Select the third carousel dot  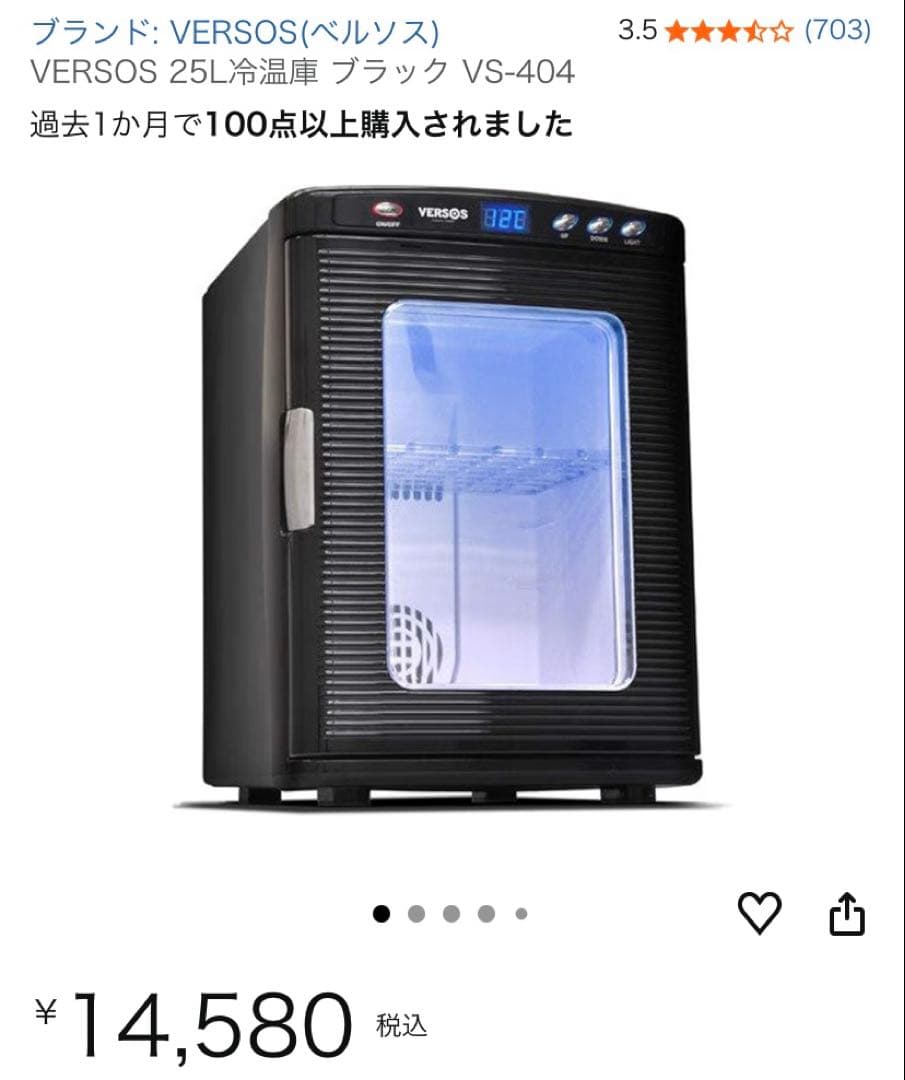coord(450,911)
